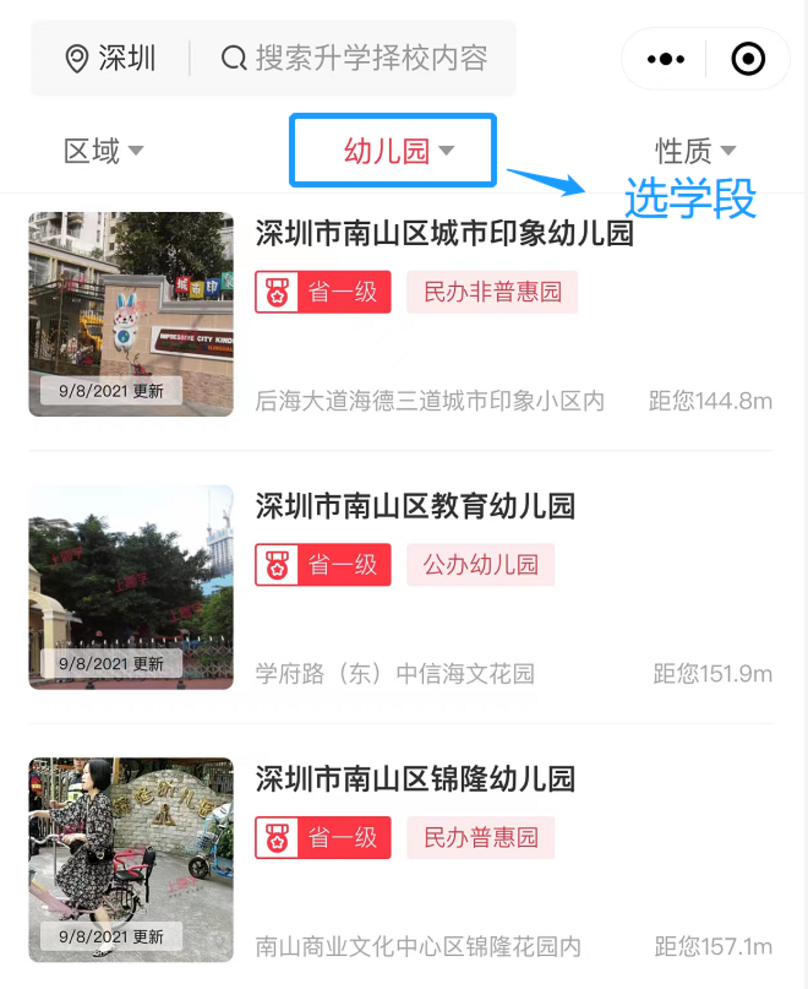This screenshot has height=989, width=808.
Task: Open 深圳市南山区锦隆幼儿园 details
Action: (415, 779)
